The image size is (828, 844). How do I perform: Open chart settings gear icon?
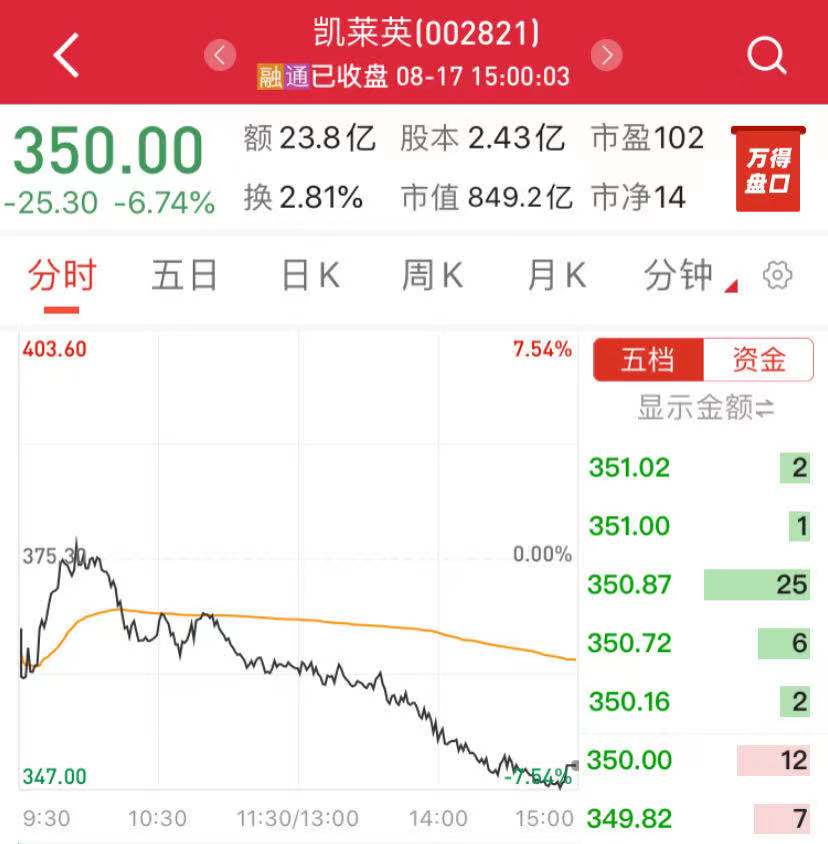[x=777, y=275]
